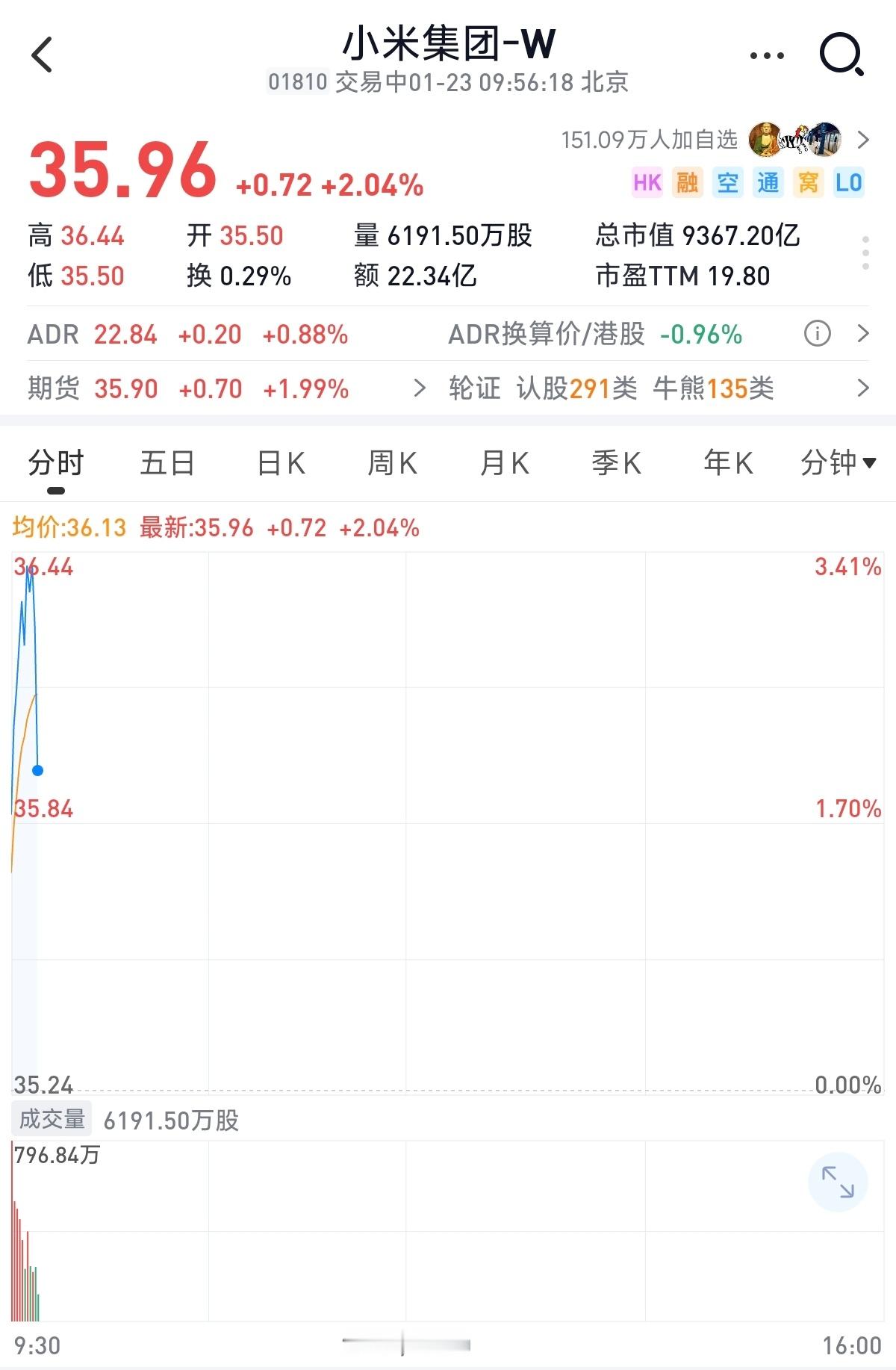Click the HK market badge
This screenshot has height=1370, width=896.
tap(645, 182)
